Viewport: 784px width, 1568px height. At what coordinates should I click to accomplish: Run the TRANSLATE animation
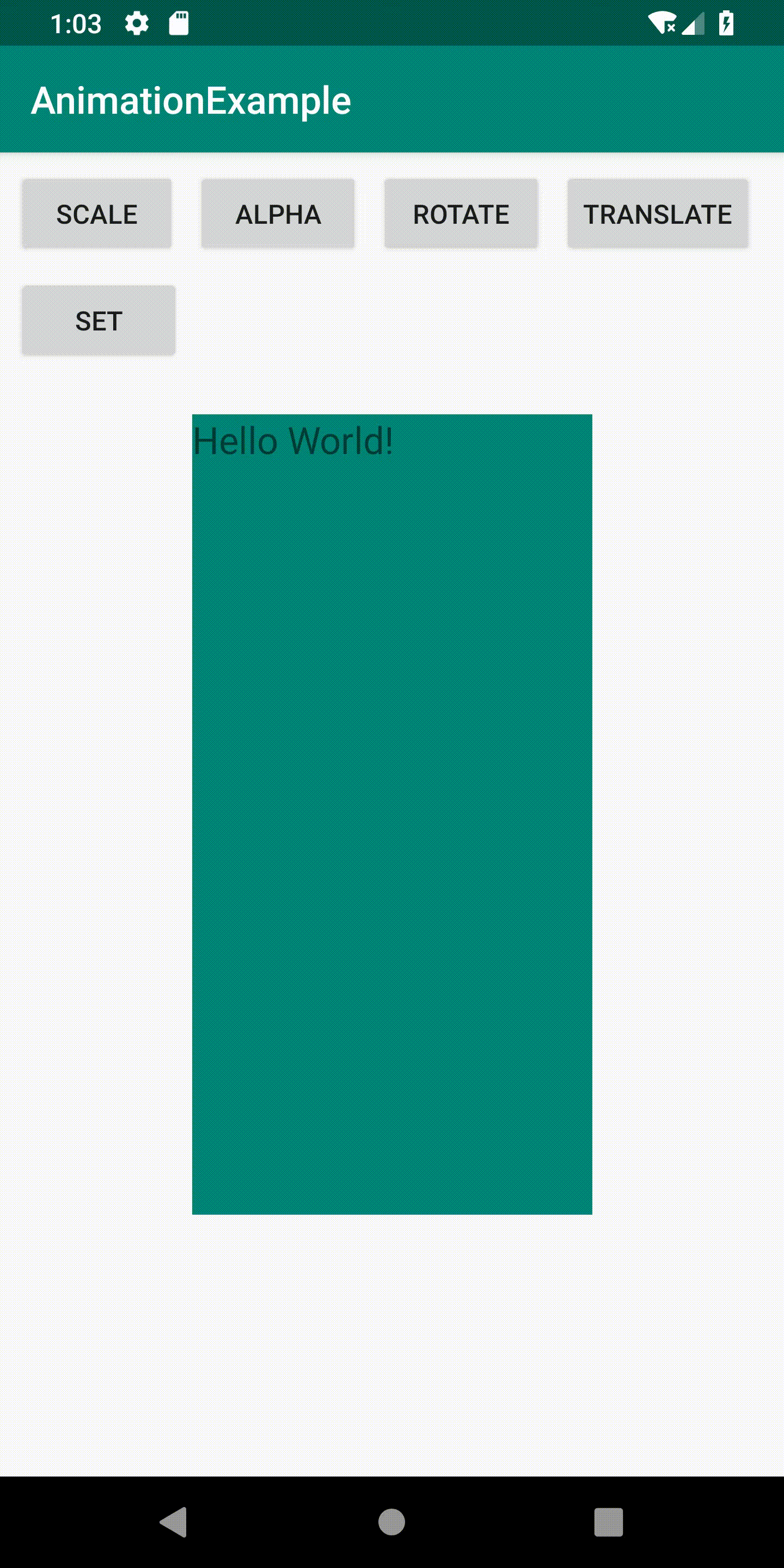click(x=657, y=213)
